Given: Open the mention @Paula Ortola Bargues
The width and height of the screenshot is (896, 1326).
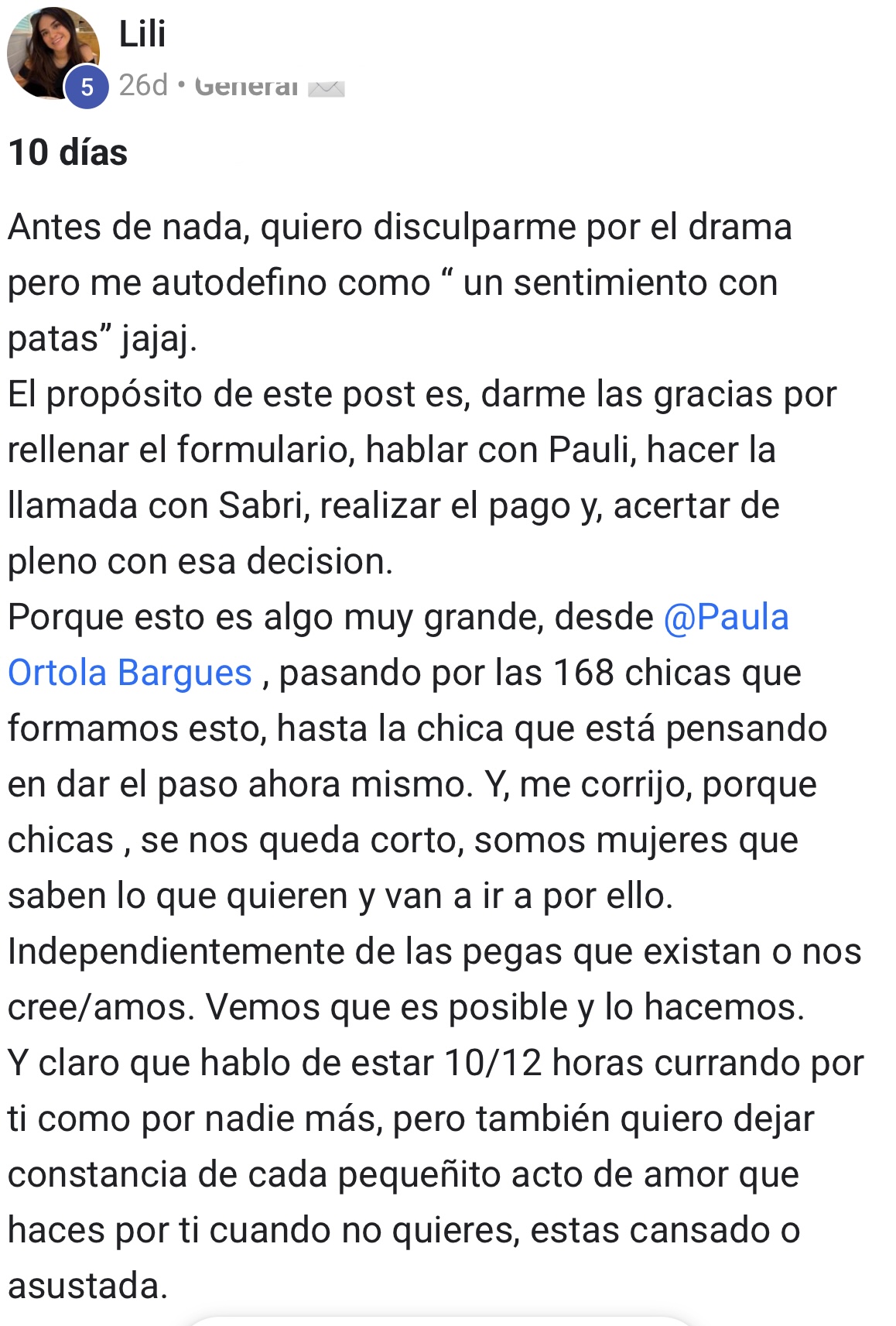Looking at the screenshot, I should pyautogui.click(x=725, y=618).
